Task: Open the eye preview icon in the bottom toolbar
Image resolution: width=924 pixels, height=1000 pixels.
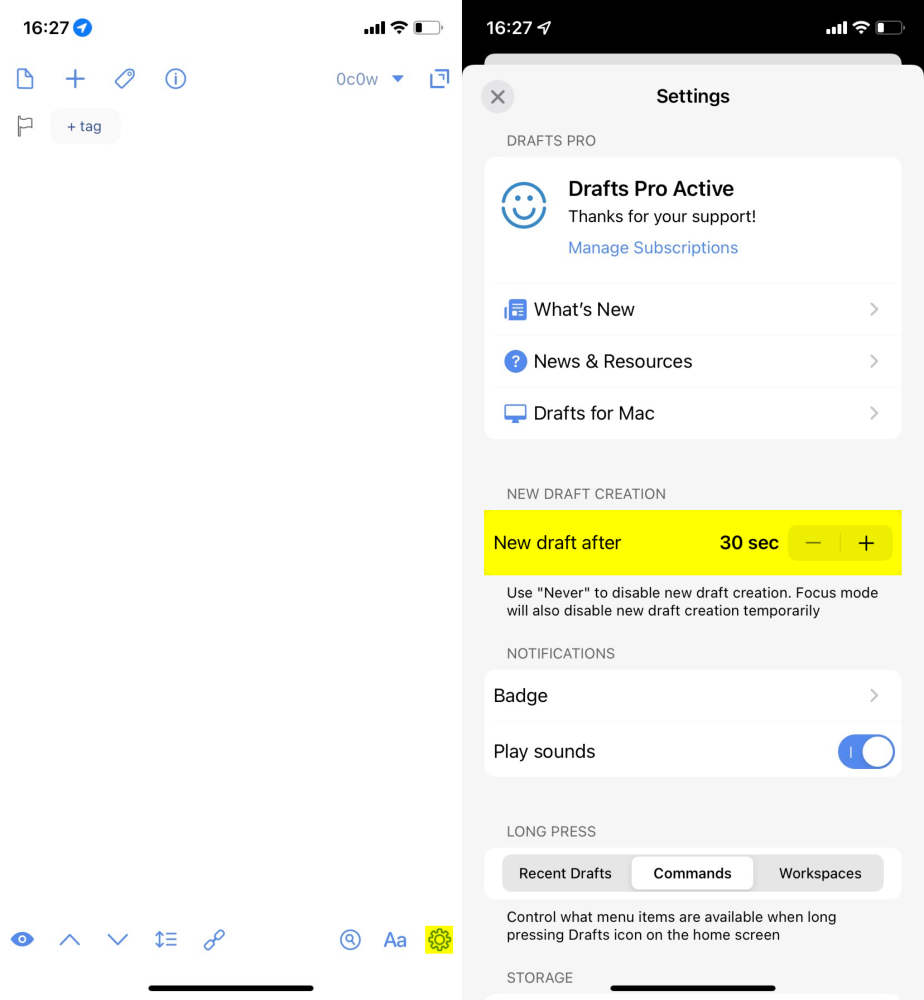Action: point(22,939)
